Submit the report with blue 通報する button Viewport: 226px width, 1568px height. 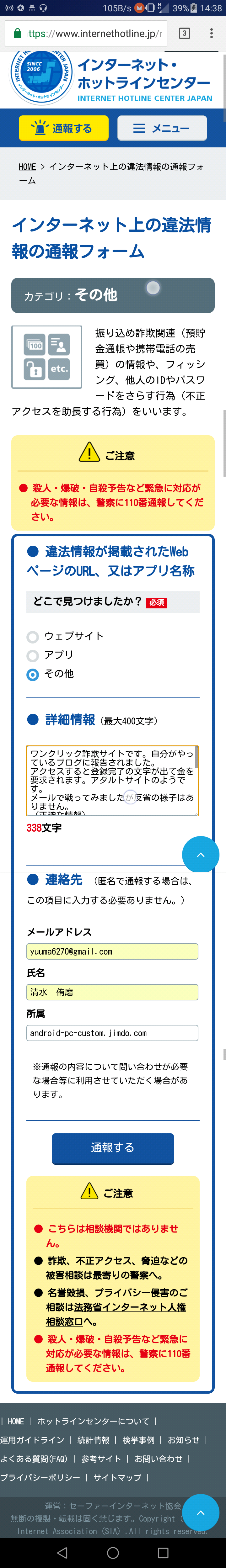(113, 1148)
